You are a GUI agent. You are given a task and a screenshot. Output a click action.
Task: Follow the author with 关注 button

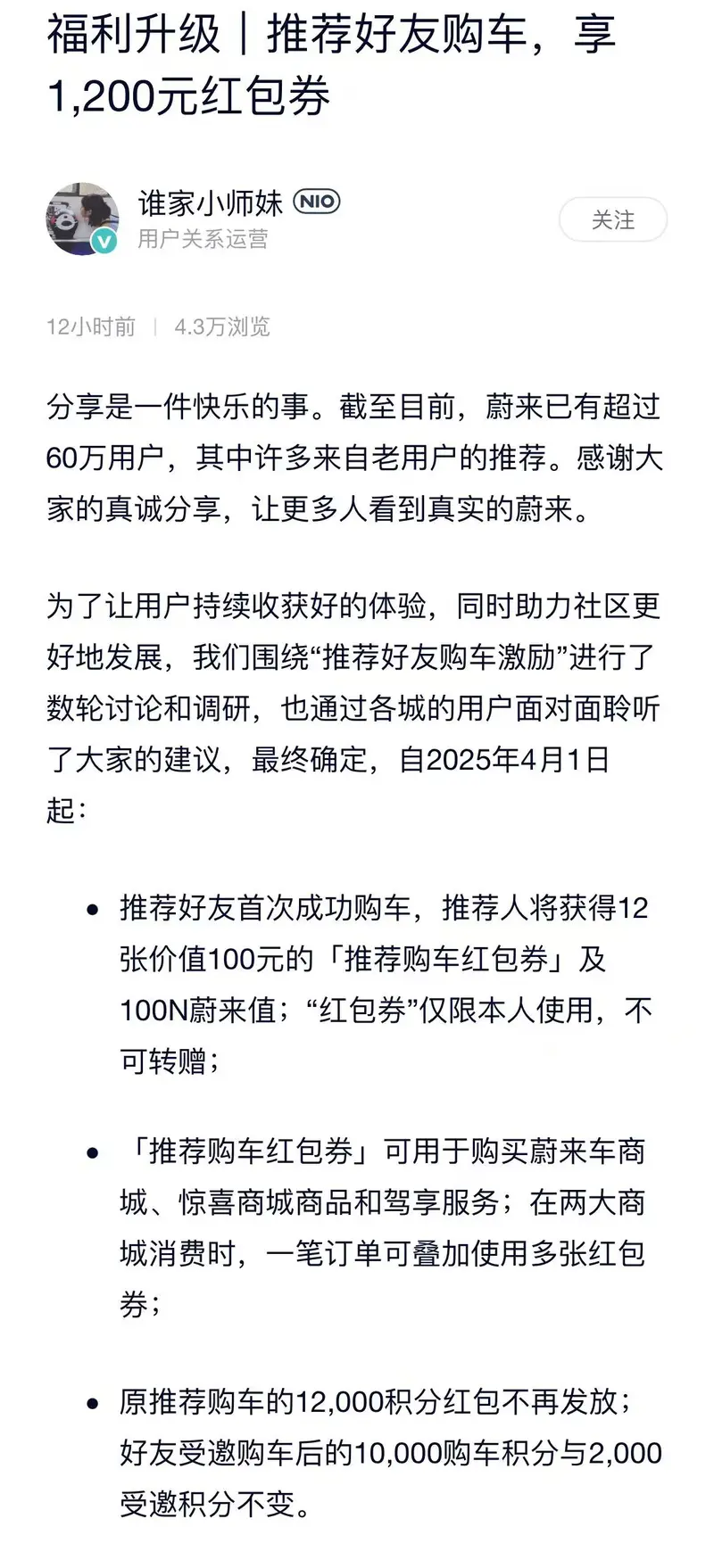(612, 220)
